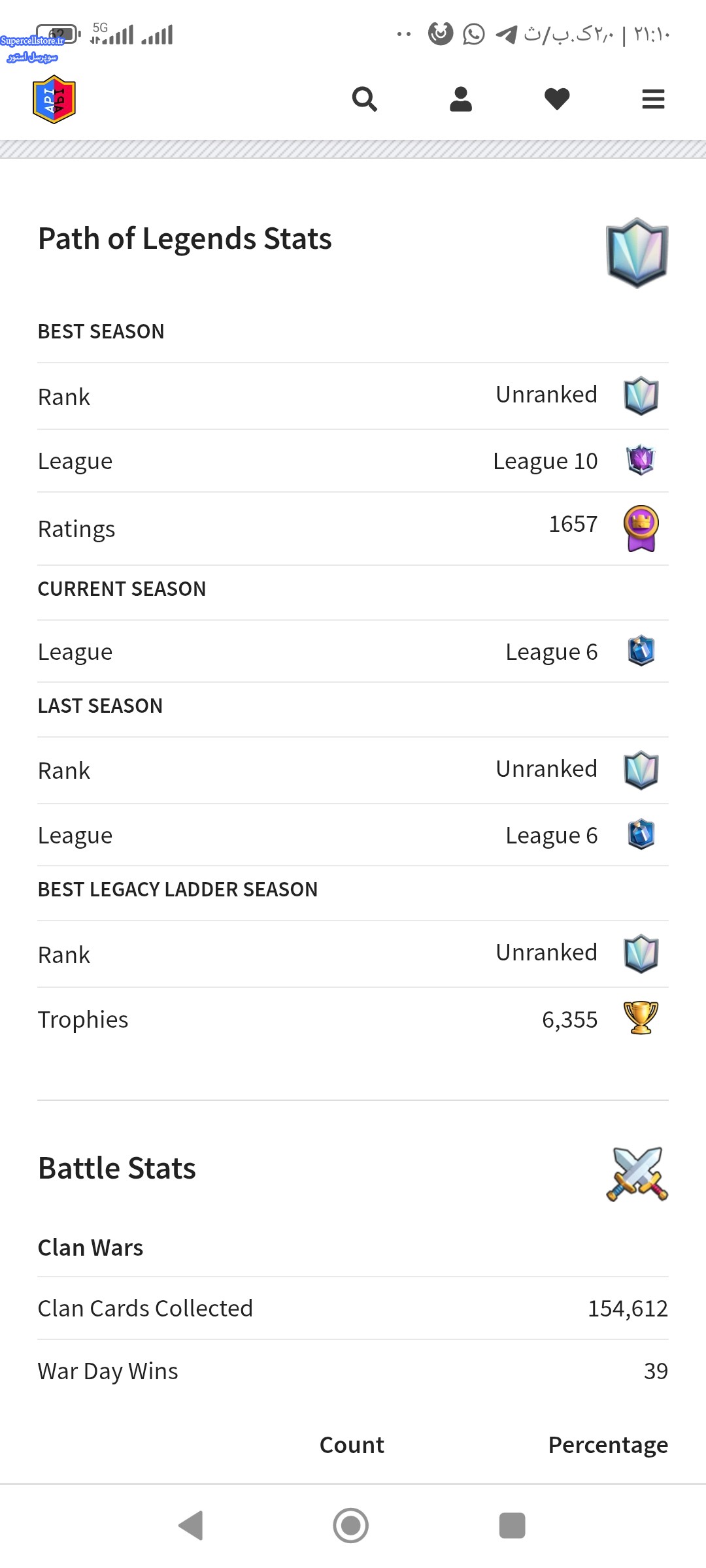Viewport: 706px width, 1568px height.
Task: Go back with system back button
Action: [x=191, y=1526]
